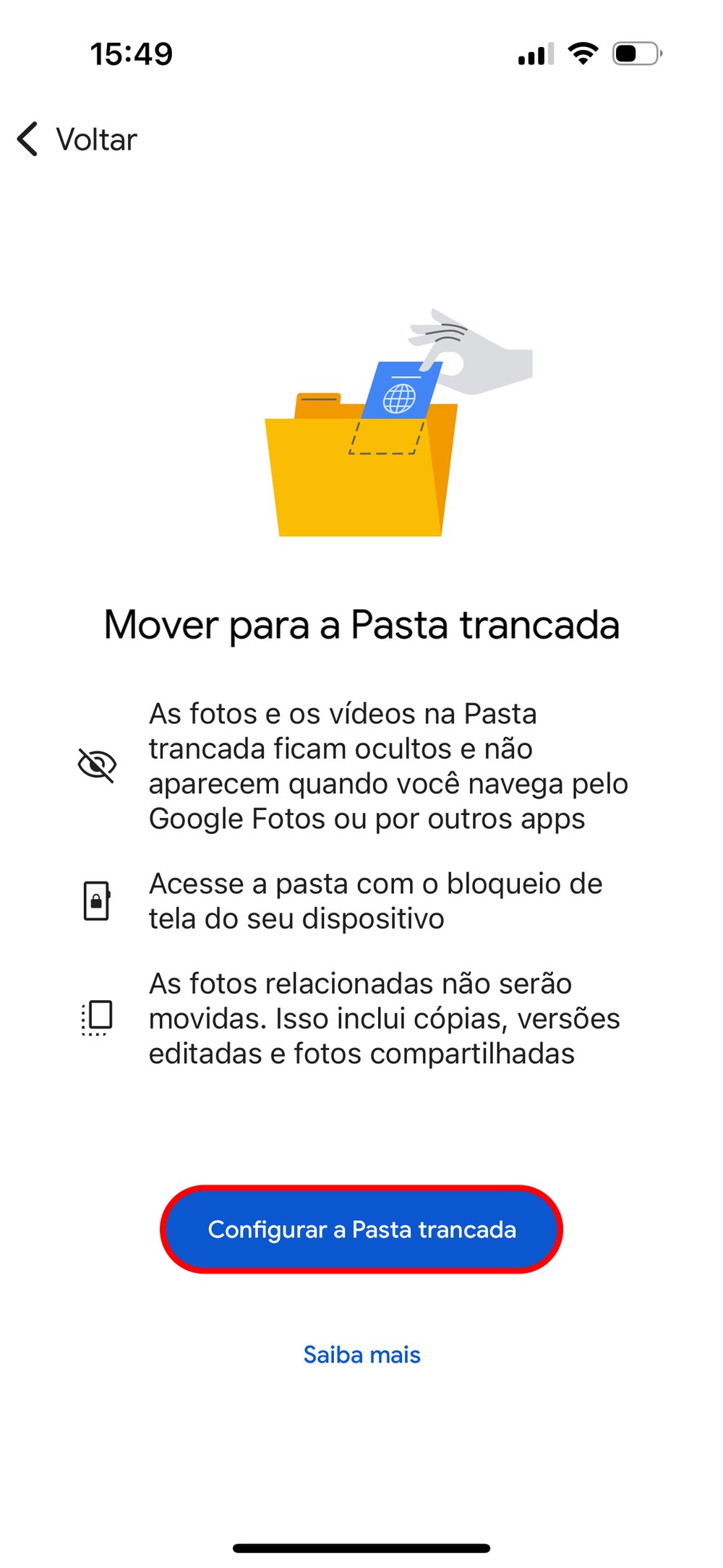Tap Configurar a Pasta trancada
This screenshot has width=723, height=1568.
[361, 1230]
